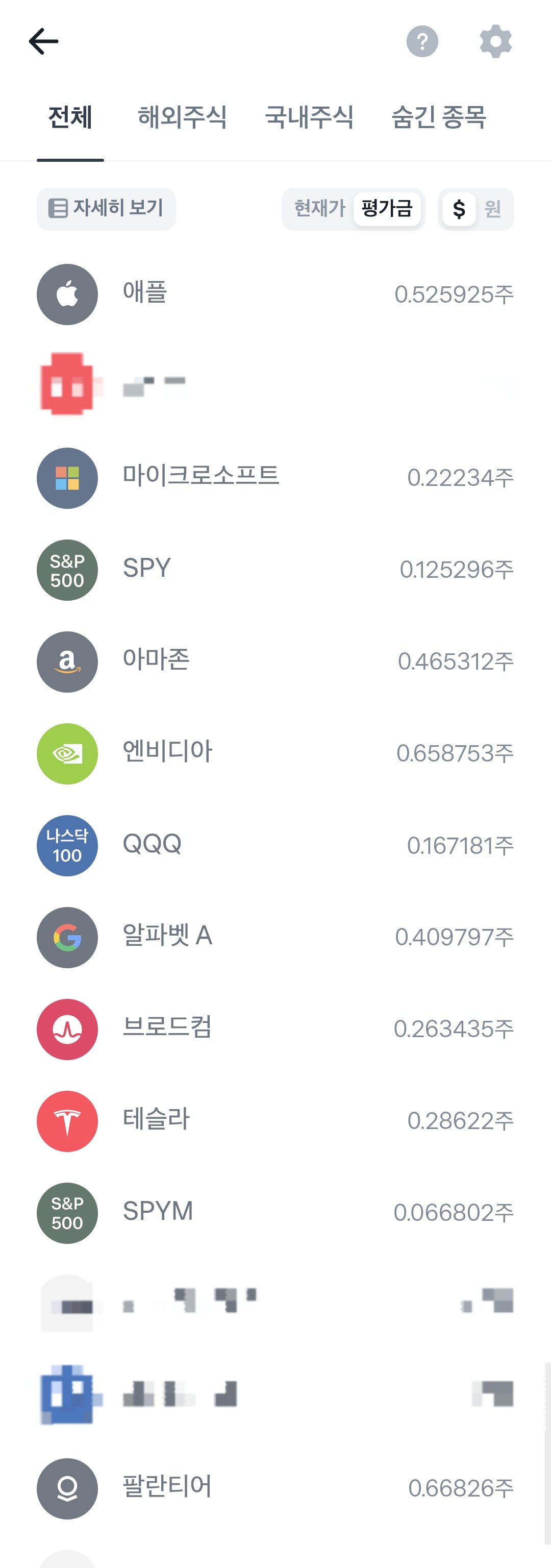Select the 현재가 display option
Image resolution: width=551 pixels, height=1568 pixels.
[320, 209]
